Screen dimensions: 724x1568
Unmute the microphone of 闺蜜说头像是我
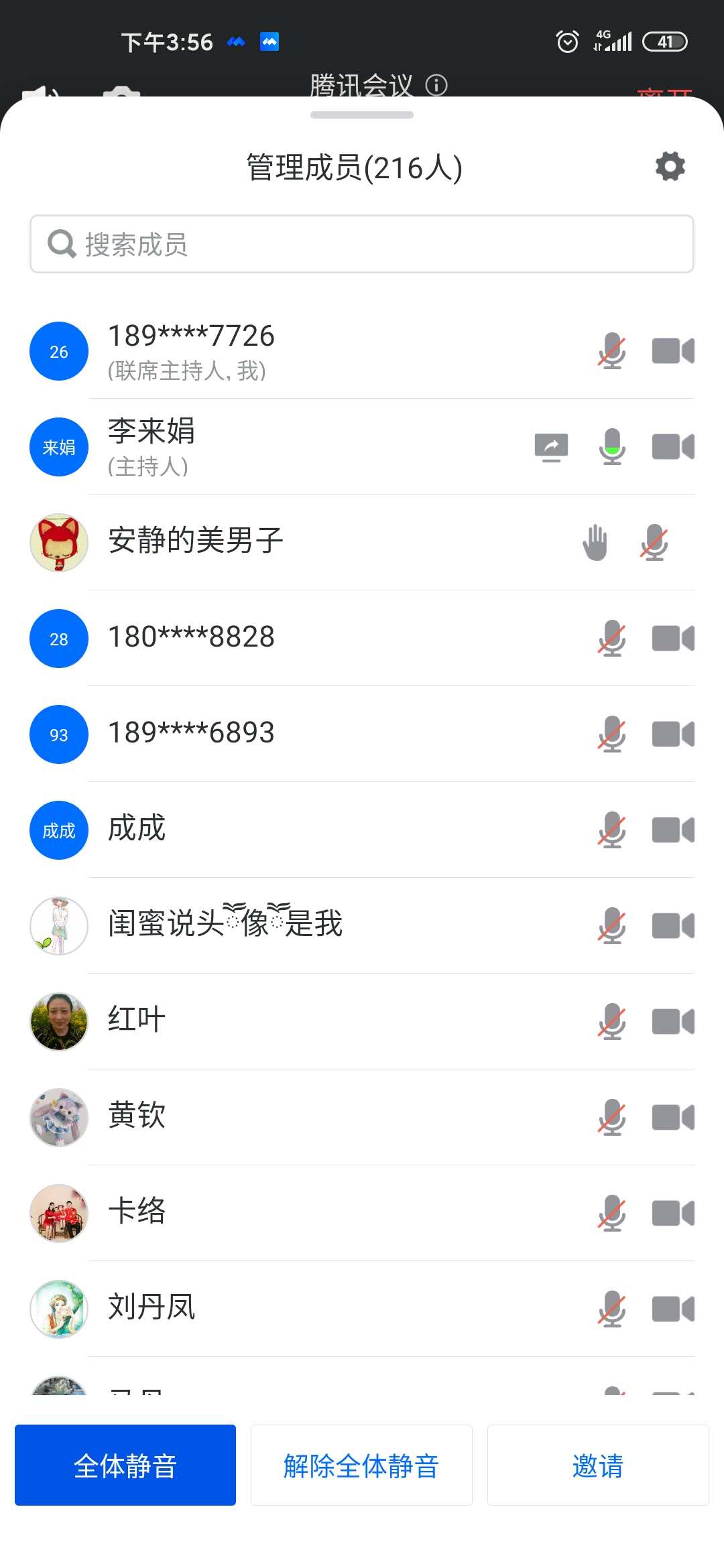click(611, 925)
